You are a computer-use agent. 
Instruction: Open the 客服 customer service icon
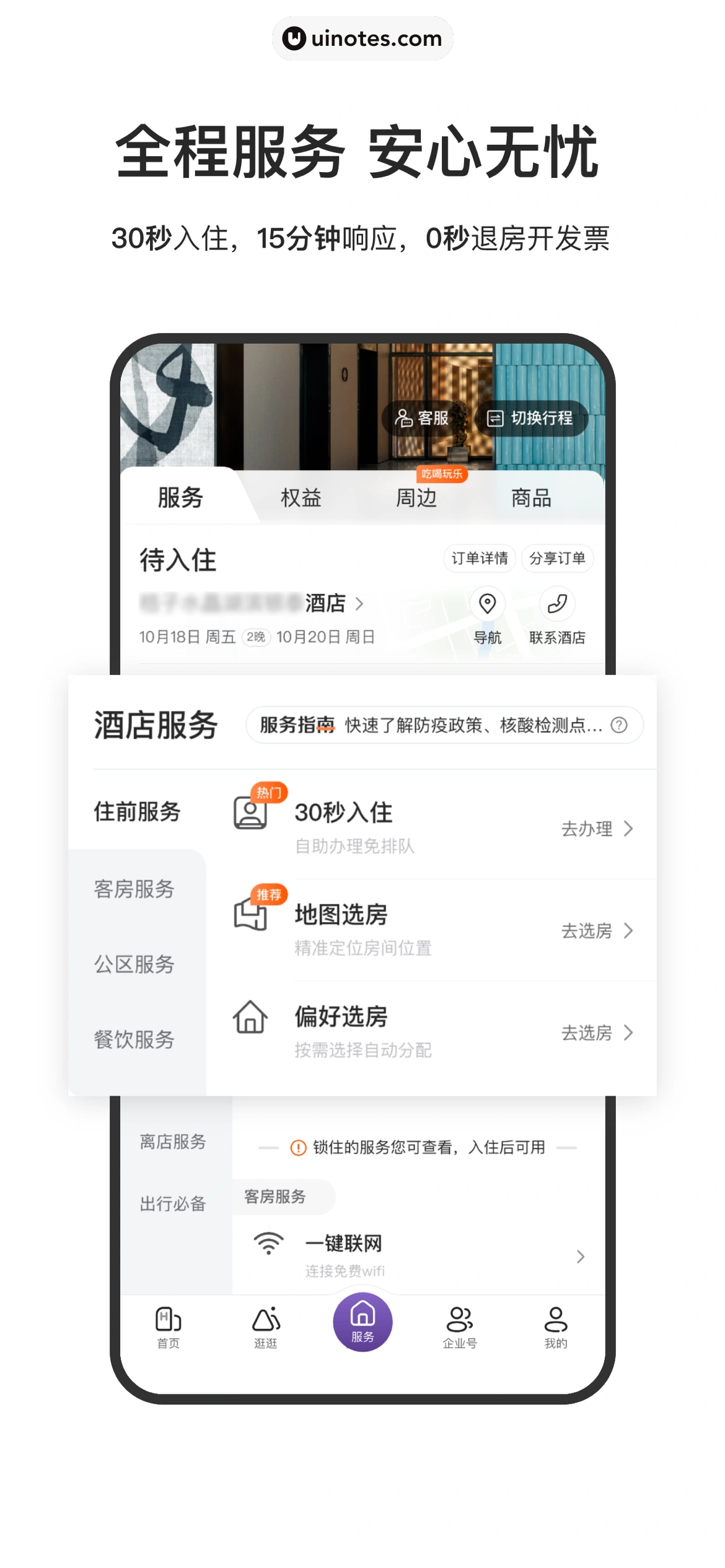[x=403, y=419]
